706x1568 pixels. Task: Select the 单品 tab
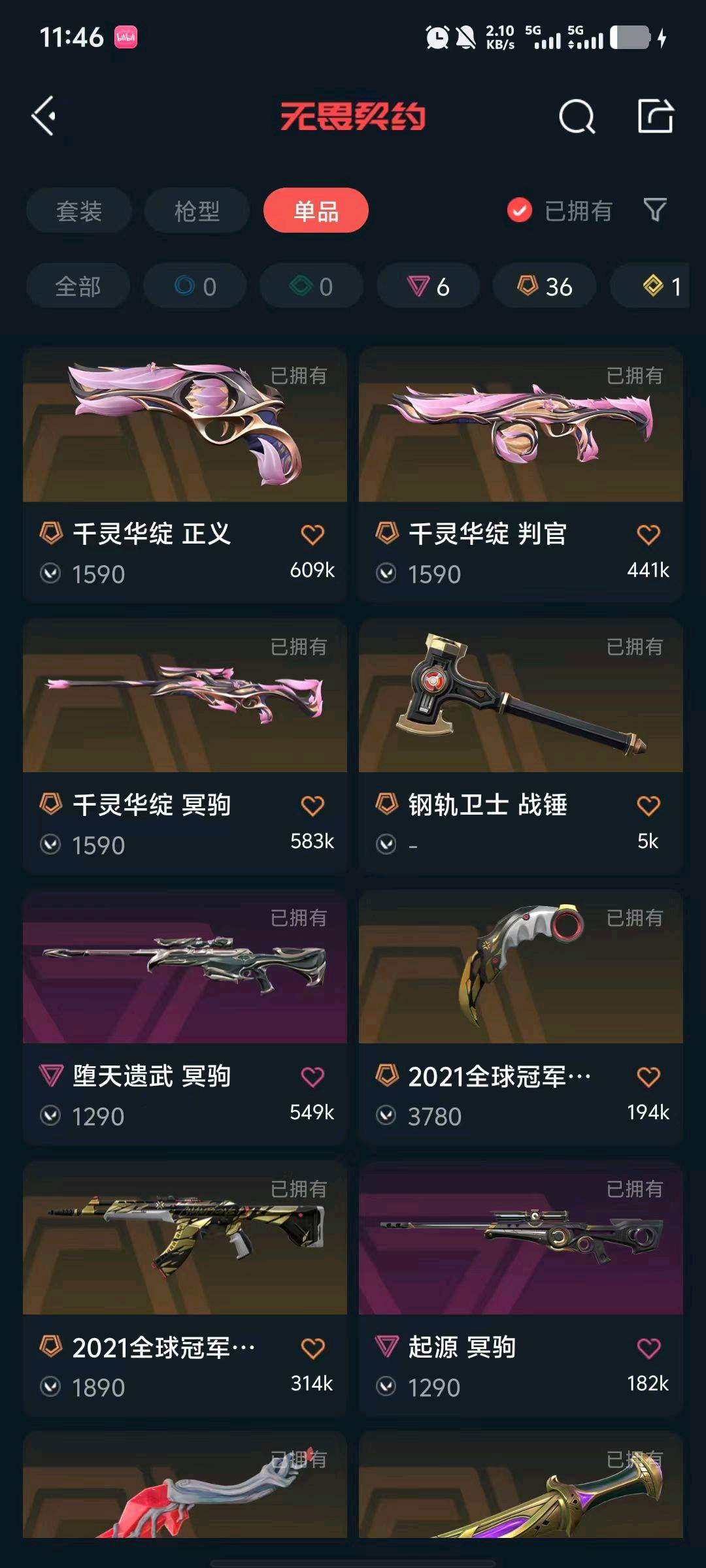coord(316,210)
